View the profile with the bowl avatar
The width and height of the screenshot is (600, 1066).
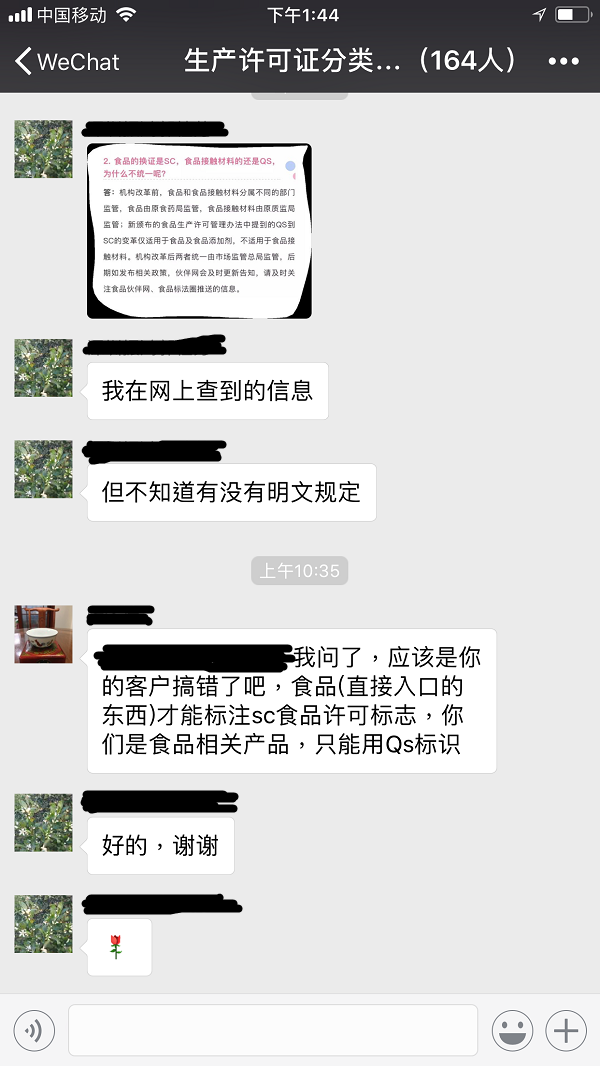(x=43, y=634)
